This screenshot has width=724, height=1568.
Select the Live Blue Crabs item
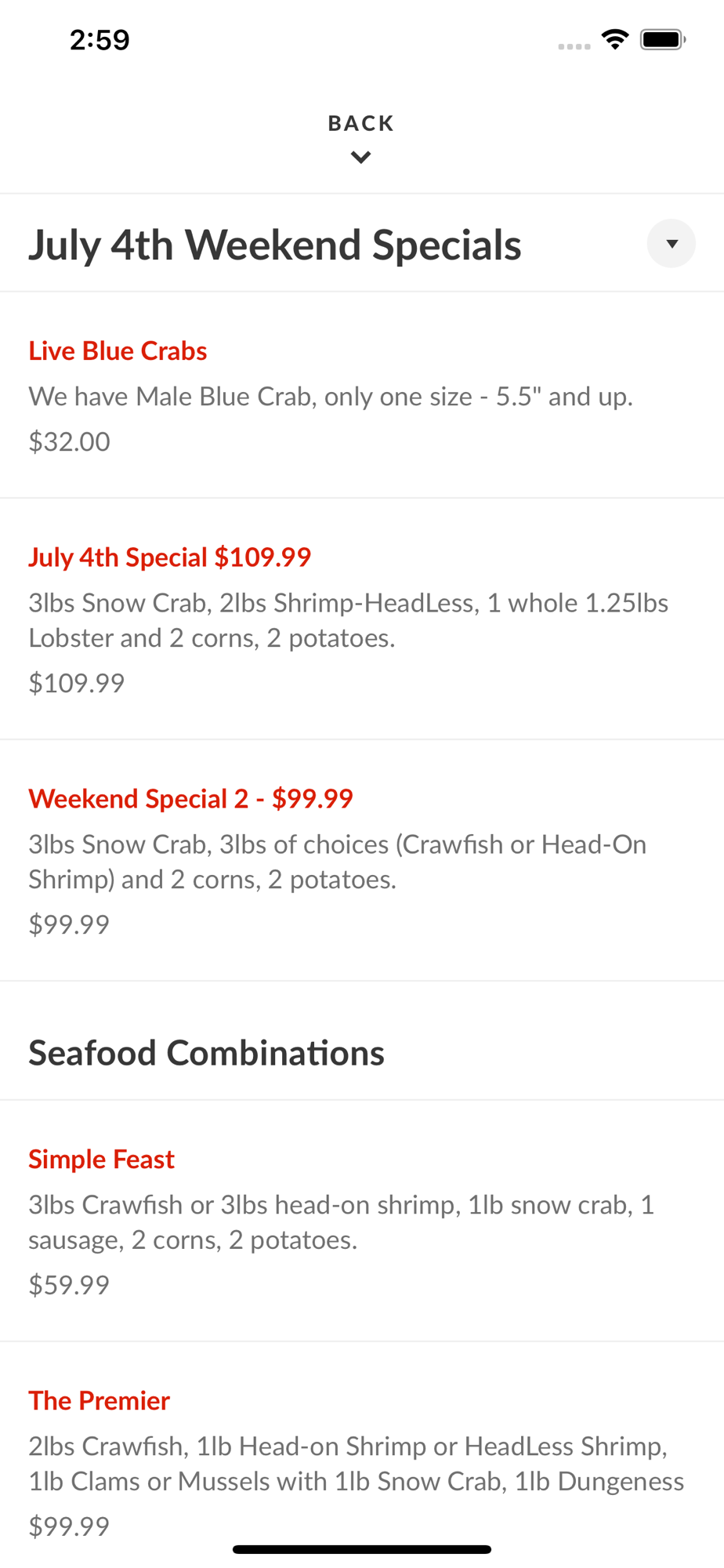362,396
